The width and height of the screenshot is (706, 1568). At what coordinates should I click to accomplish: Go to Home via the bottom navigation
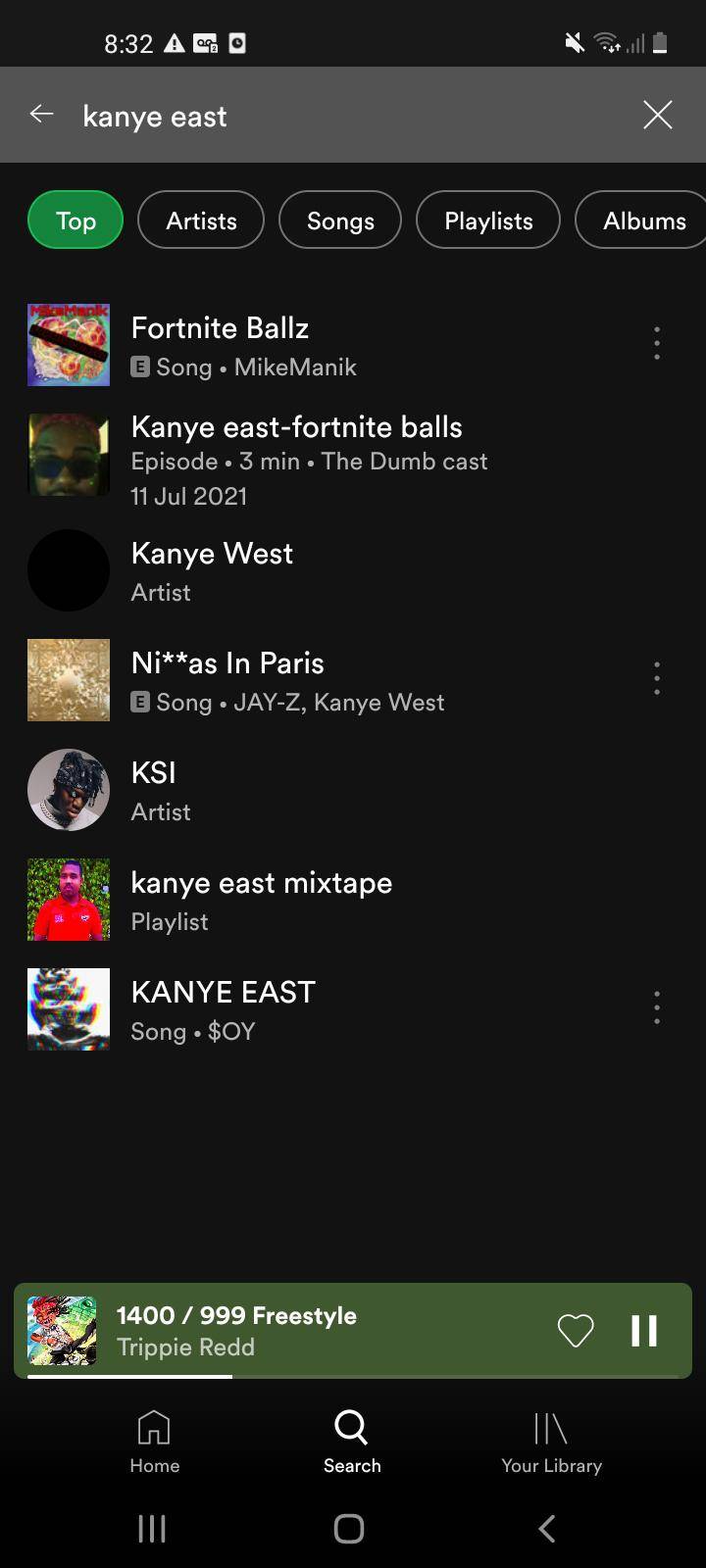pyautogui.click(x=154, y=1439)
